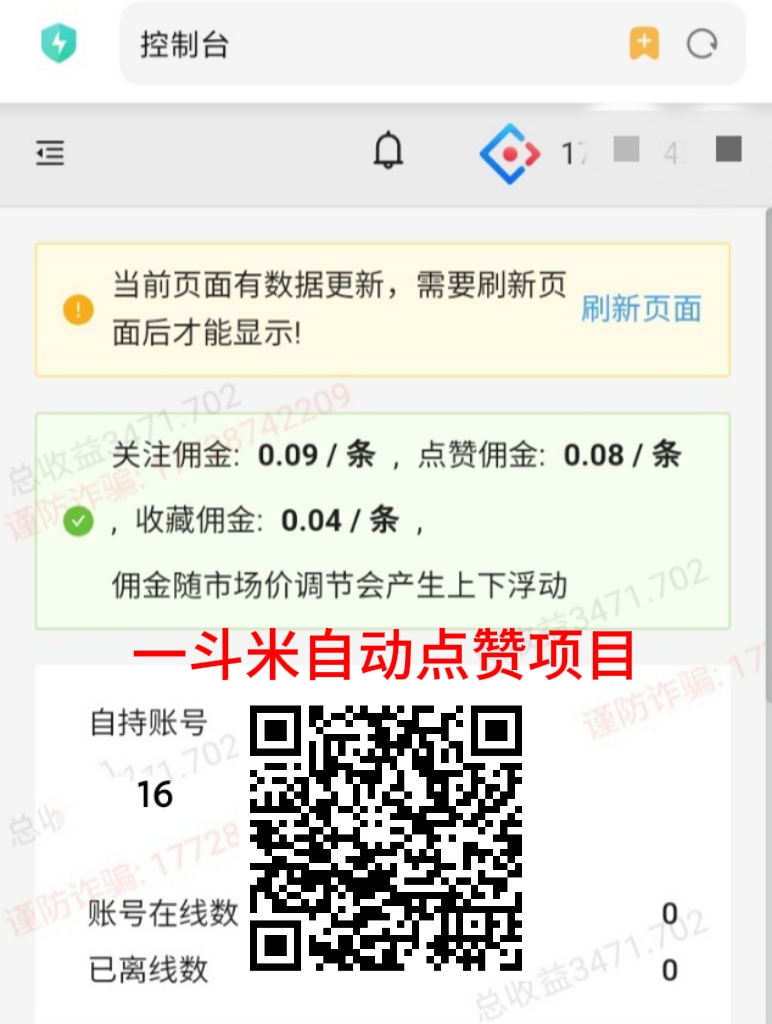
Task: Tap the sidebar collapse icon at top left
Action: pyautogui.click(x=50, y=153)
